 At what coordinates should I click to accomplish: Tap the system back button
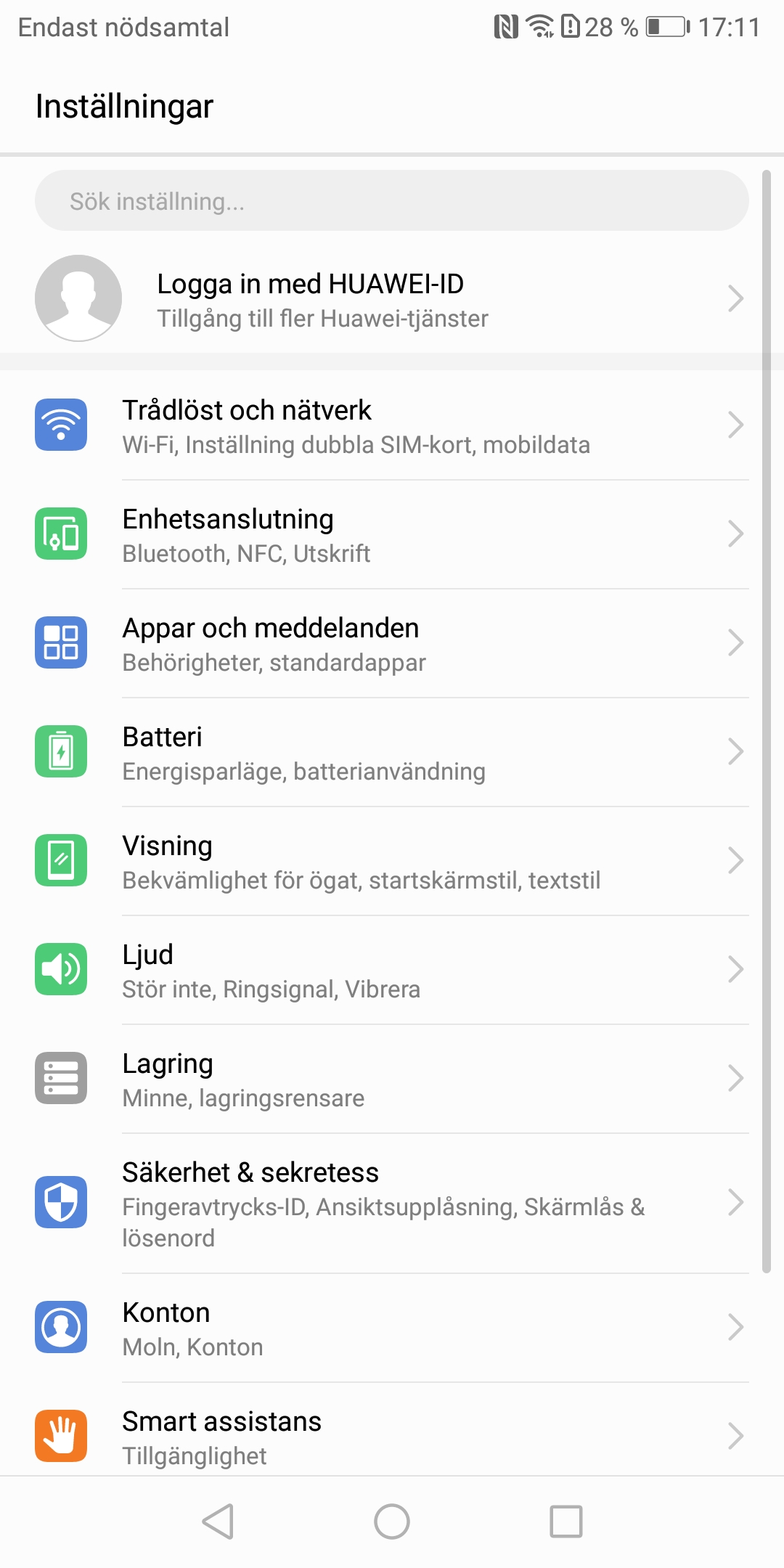tap(218, 1522)
